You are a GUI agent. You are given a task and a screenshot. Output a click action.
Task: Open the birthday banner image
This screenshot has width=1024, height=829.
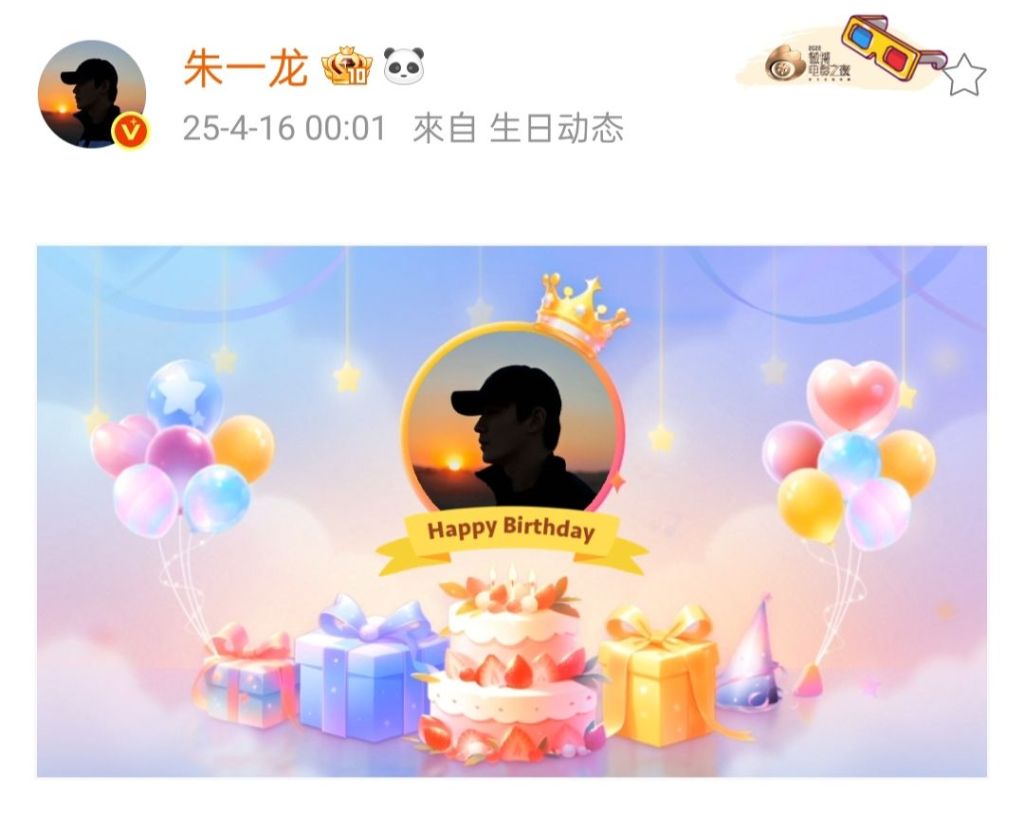point(512,511)
